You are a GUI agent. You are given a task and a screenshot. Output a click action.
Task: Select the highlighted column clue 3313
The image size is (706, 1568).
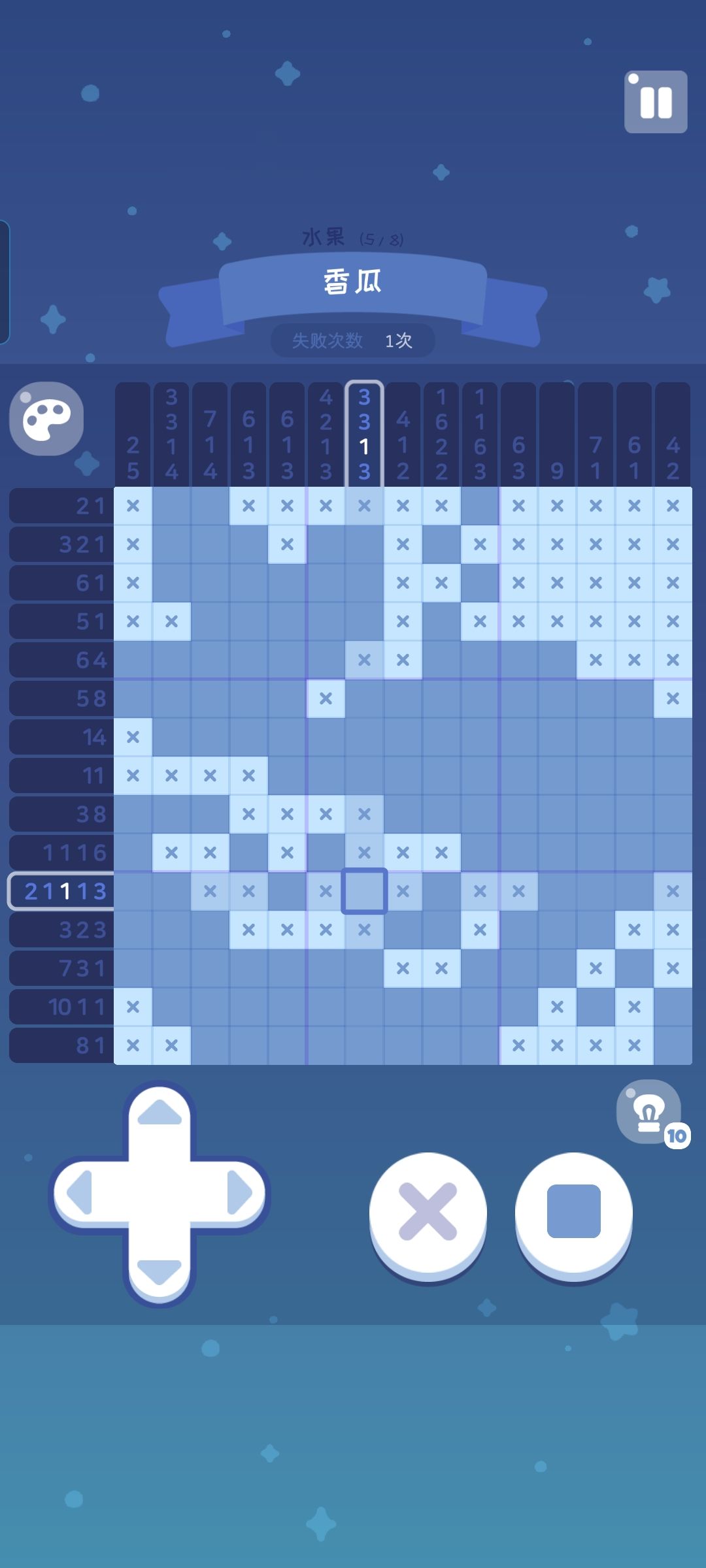point(365,431)
